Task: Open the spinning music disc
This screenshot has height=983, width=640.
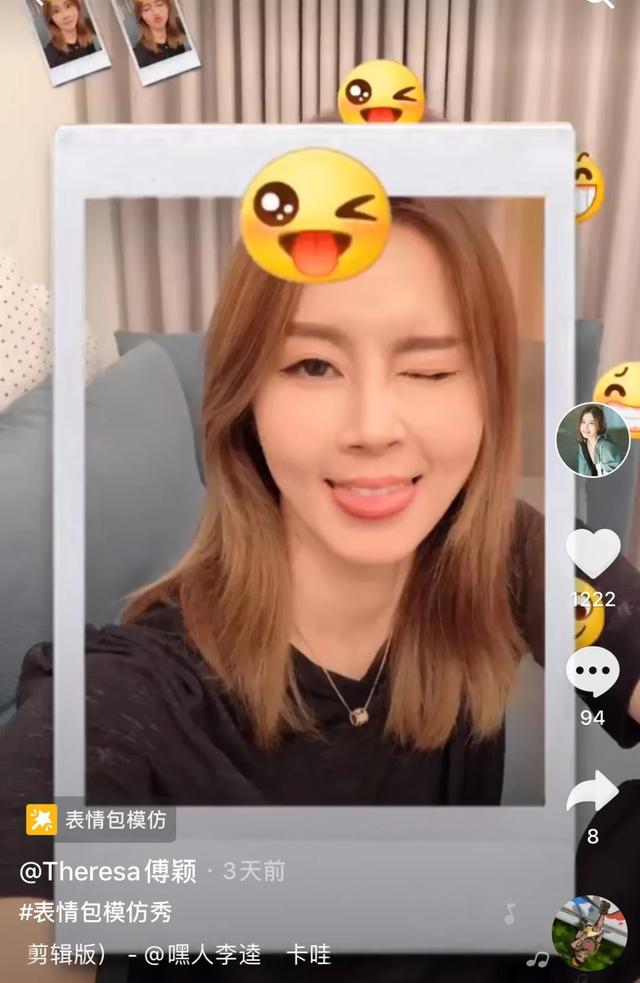Action: (589, 932)
